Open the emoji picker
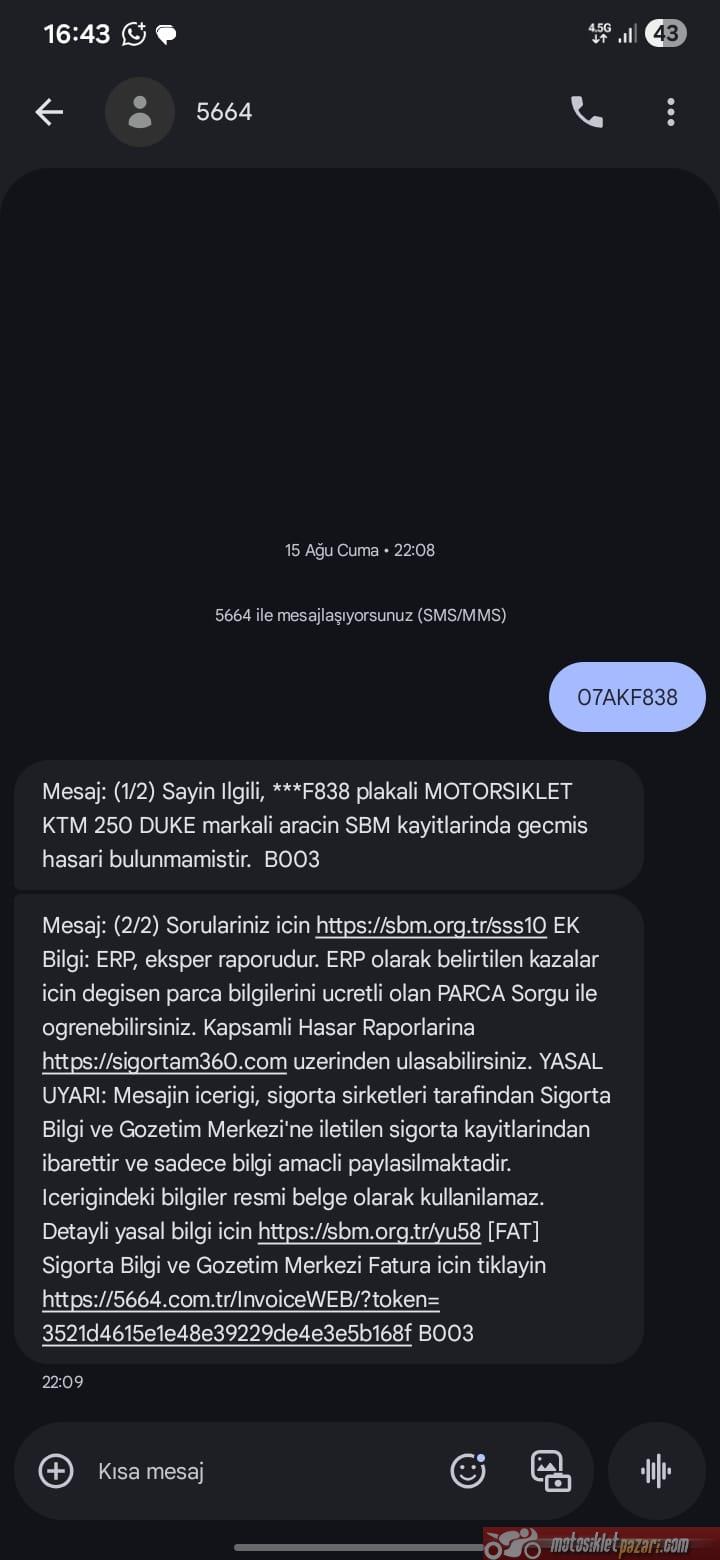This screenshot has height=1560, width=720. click(467, 1471)
